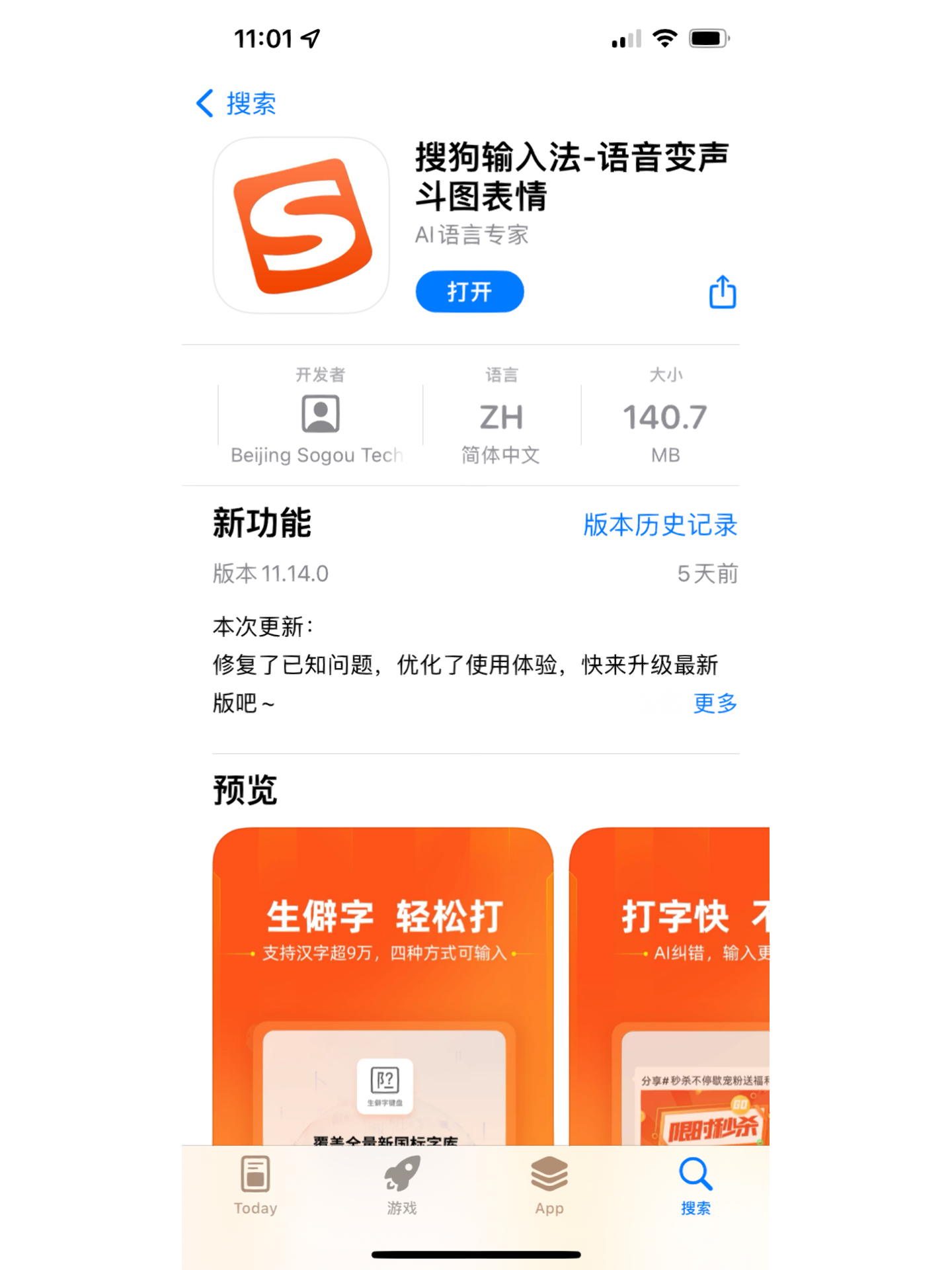The height and width of the screenshot is (1270, 952).
Task: Switch to the Today tab
Action: [255, 1185]
